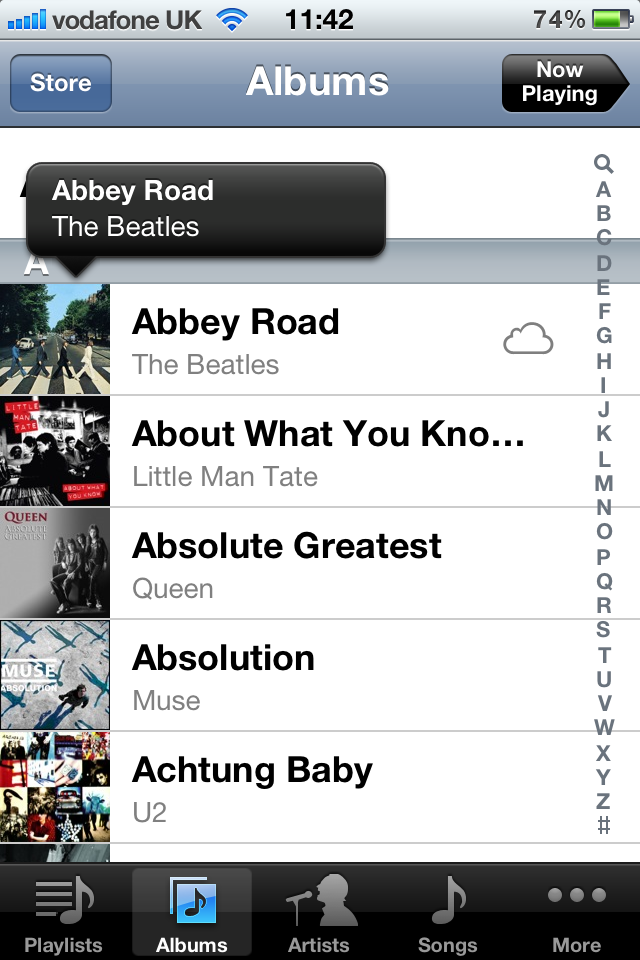The image size is (640, 960).
Task: Open Absolution by Muse
Action: coord(300,676)
